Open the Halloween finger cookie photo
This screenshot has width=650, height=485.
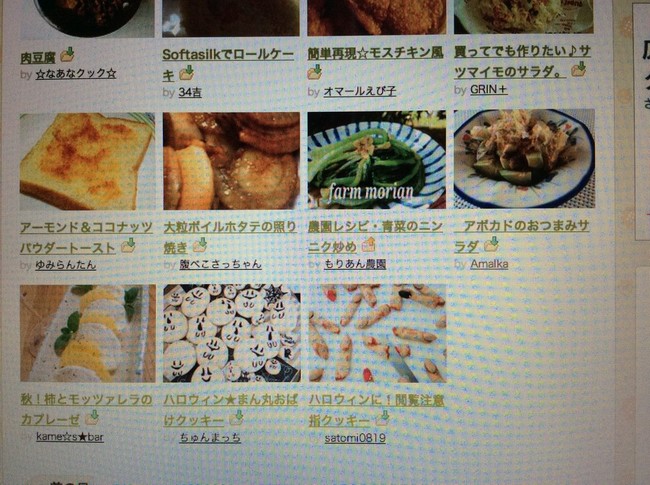[377, 333]
